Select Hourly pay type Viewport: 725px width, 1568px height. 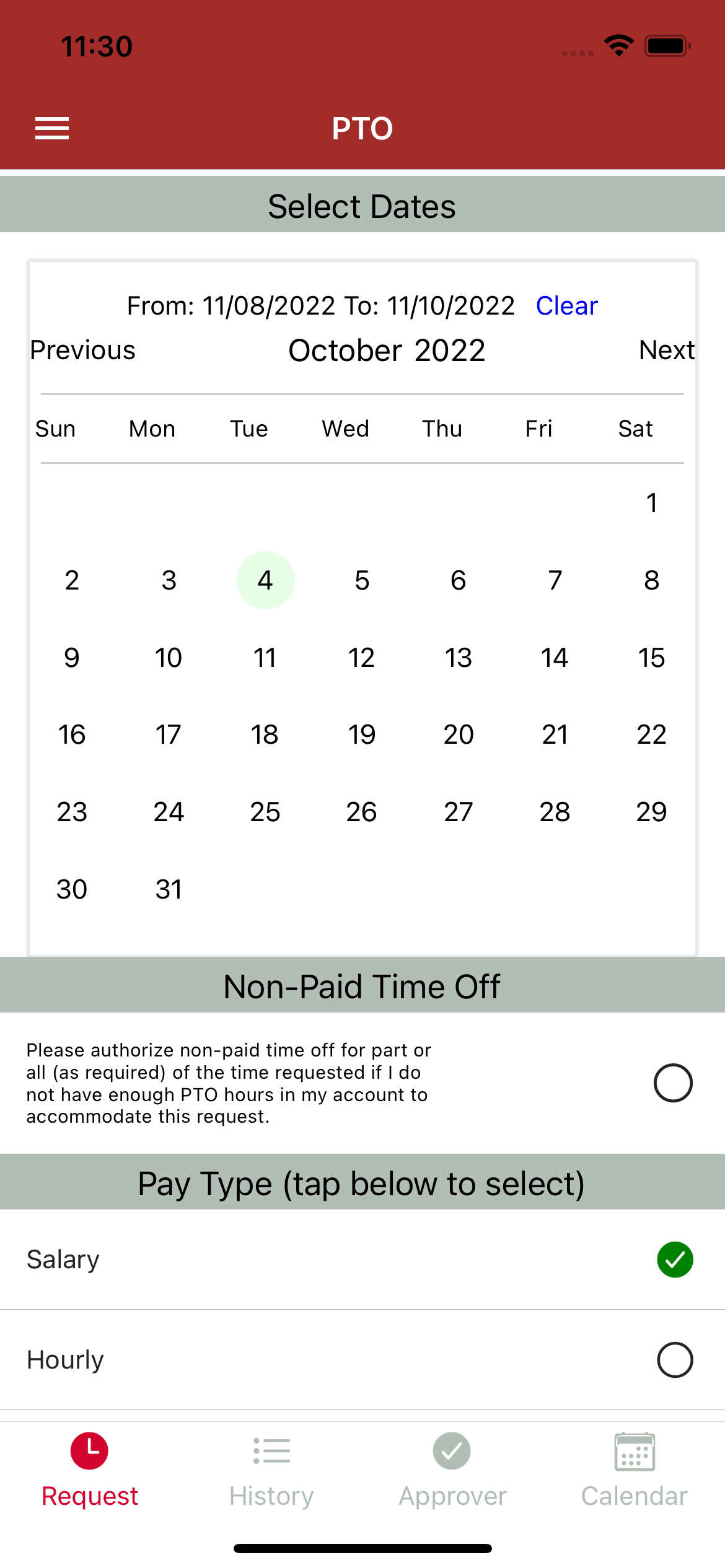coord(362,1360)
